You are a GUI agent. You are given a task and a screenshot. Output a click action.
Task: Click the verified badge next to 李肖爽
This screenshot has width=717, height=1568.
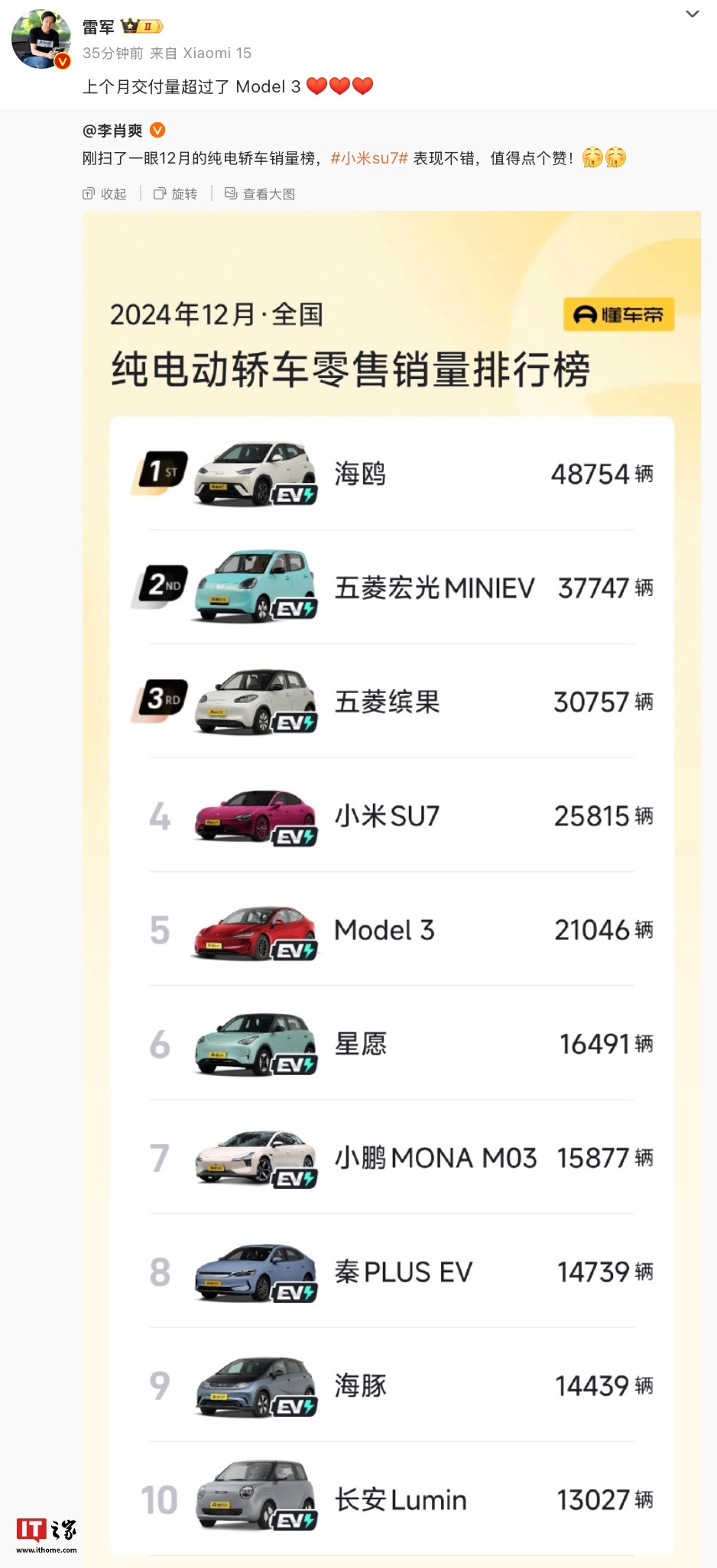pos(157,129)
